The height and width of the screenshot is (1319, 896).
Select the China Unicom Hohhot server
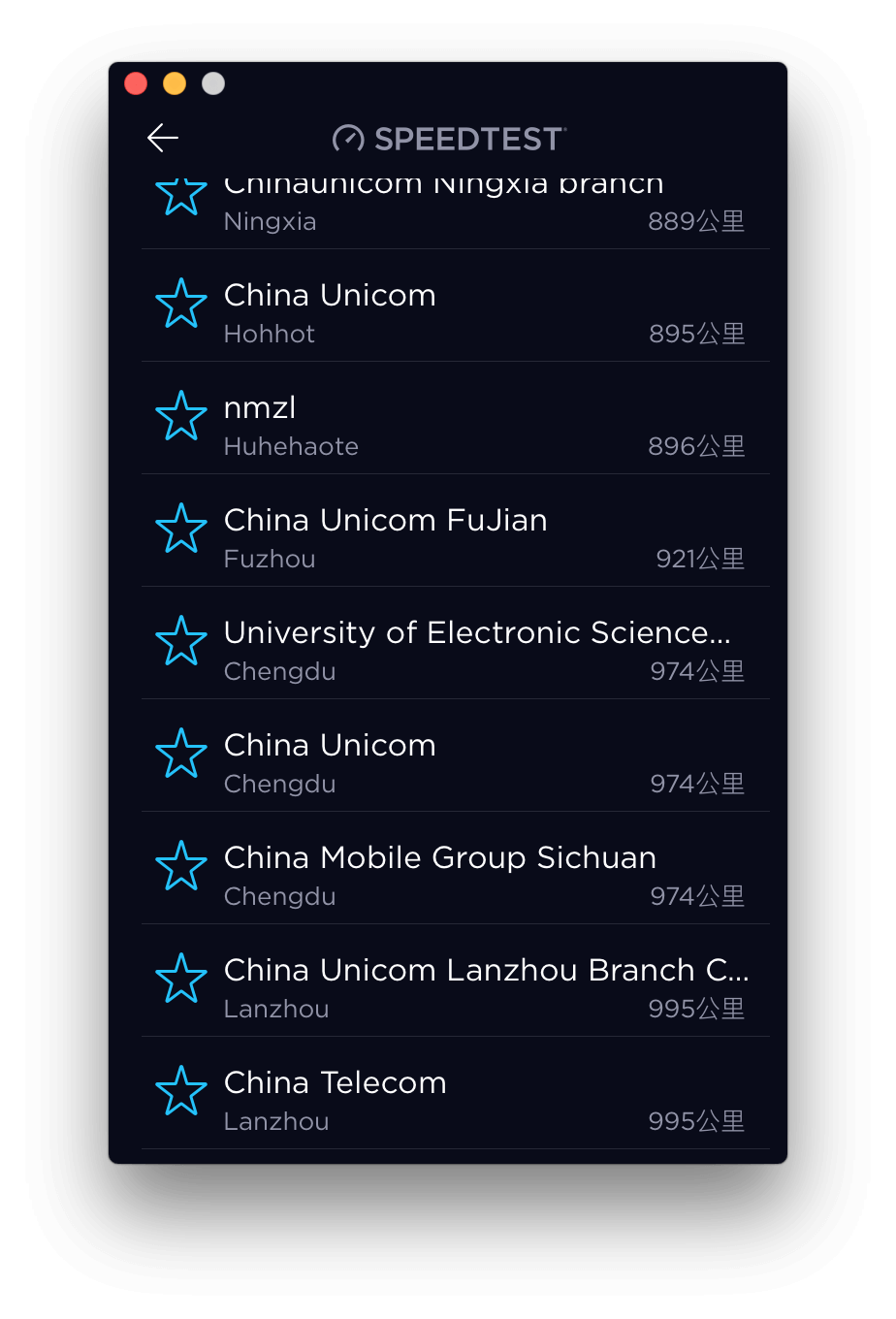coord(330,296)
